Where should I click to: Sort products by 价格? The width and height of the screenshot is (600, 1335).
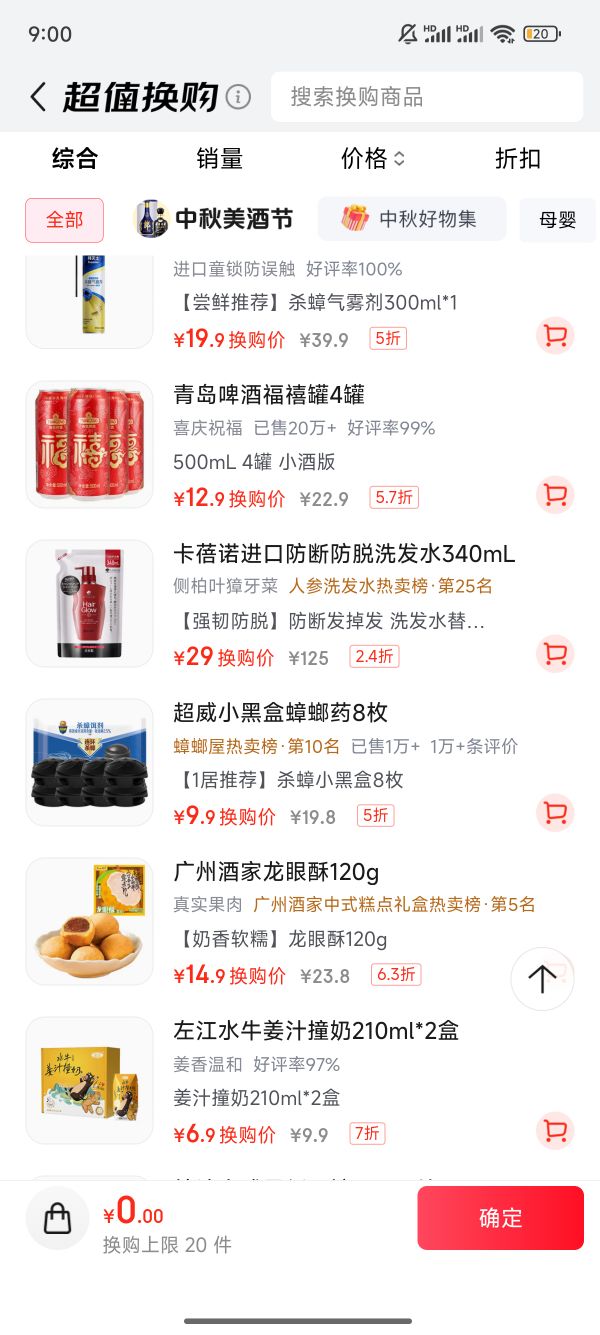pyautogui.click(x=373, y=158)
